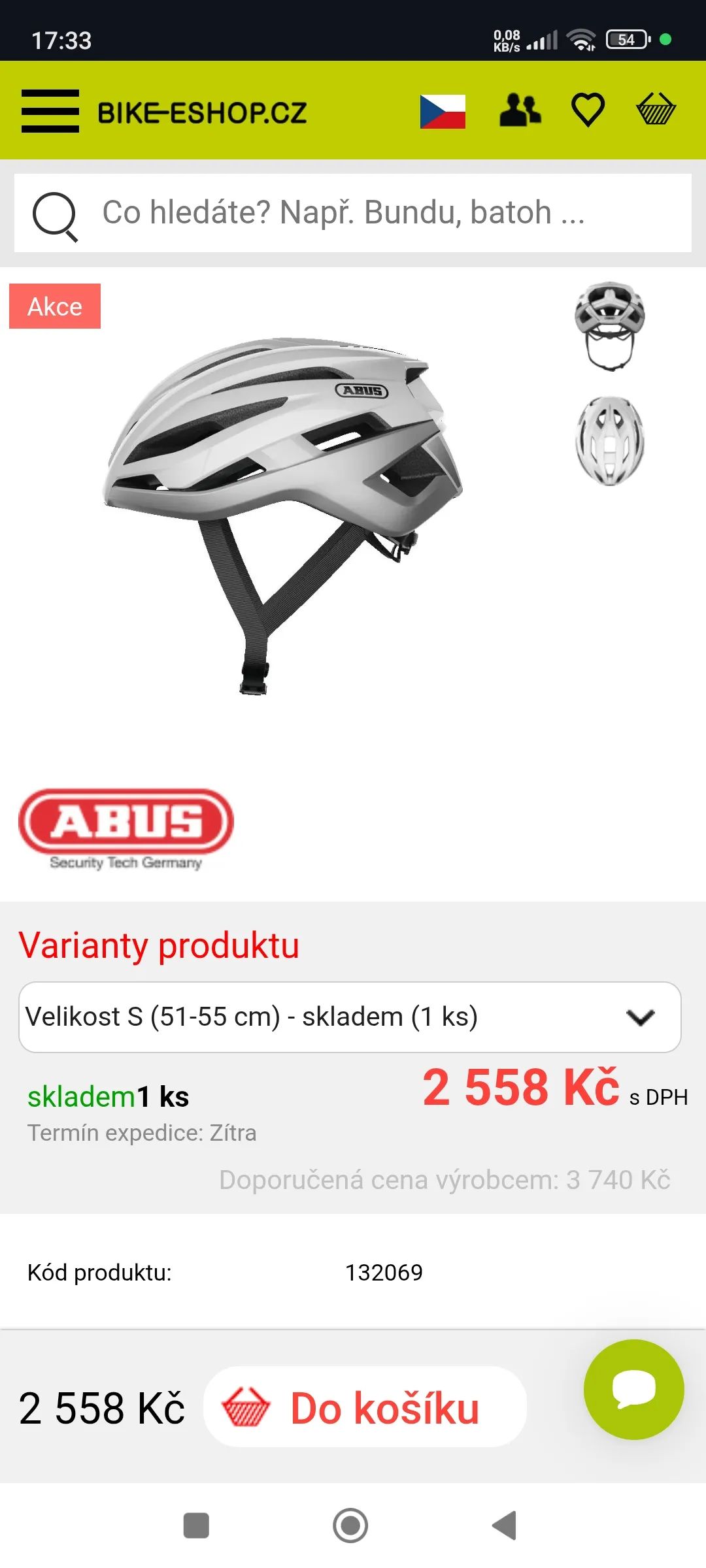Viewport: 706px width, 1568px height.
Task: Expand the Velikost S size dropdown
Action: 350,1017
